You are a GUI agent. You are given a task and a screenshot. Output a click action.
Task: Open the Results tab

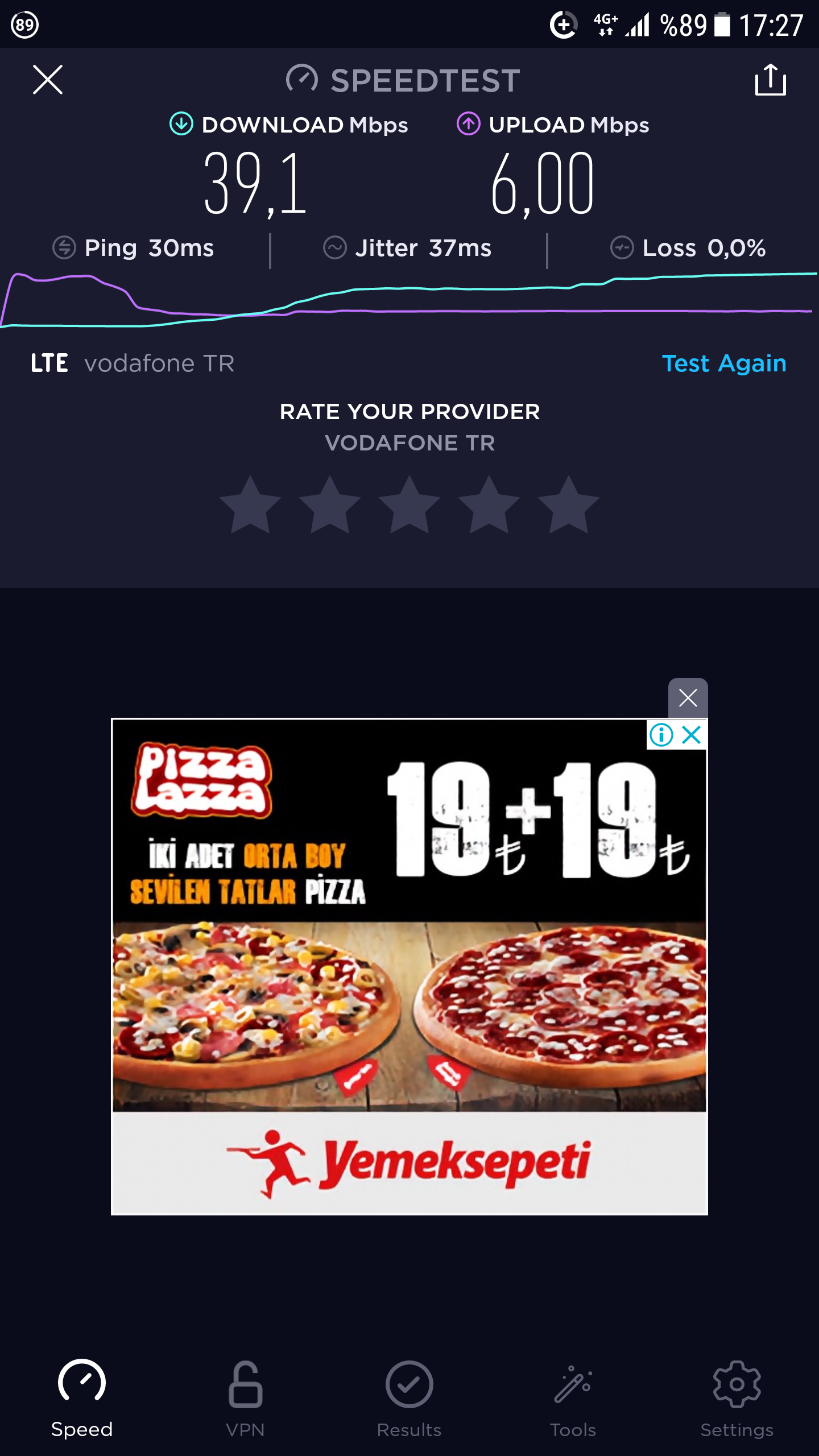[x=409, y=1399]
